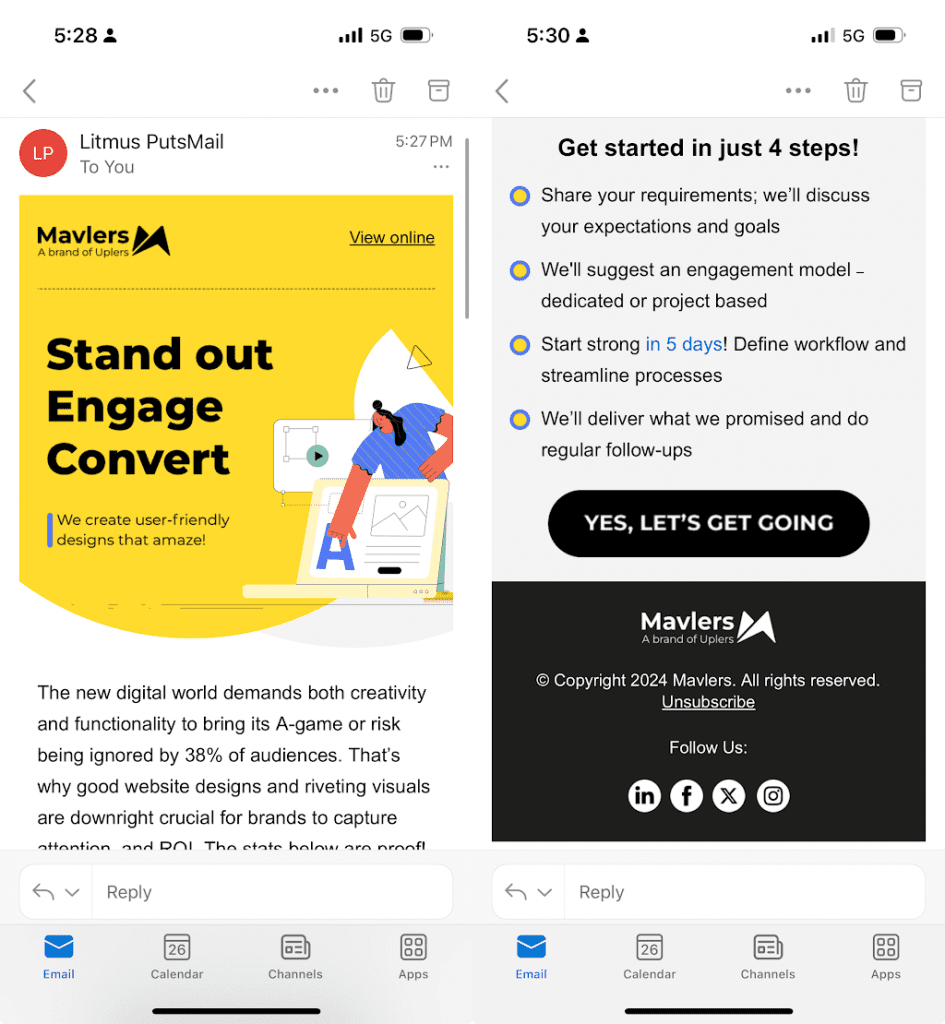Tap the YES, LET'S GET GOING button

click(708, 523)
